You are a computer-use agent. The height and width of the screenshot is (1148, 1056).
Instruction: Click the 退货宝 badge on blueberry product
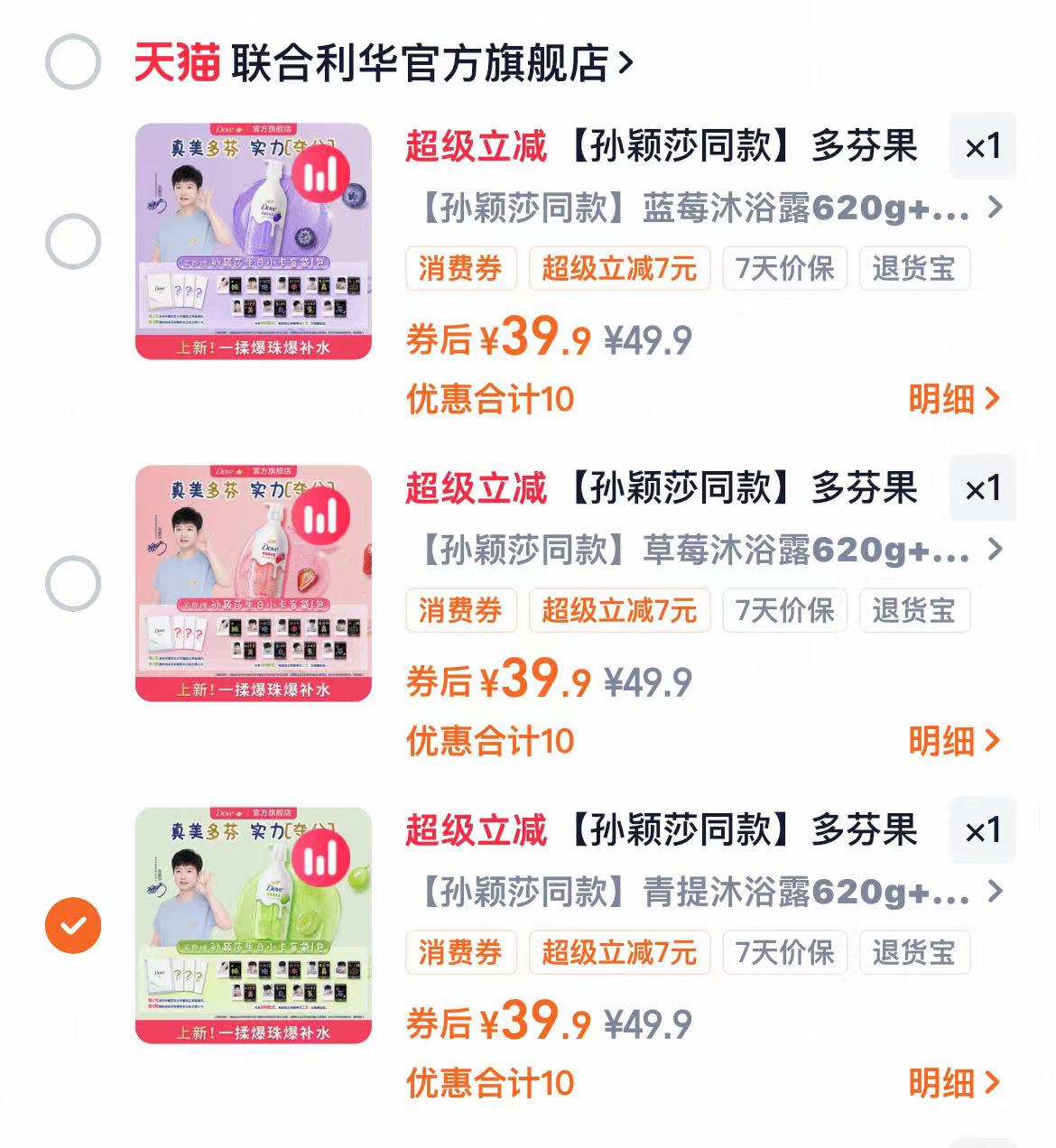coord(914,268)
